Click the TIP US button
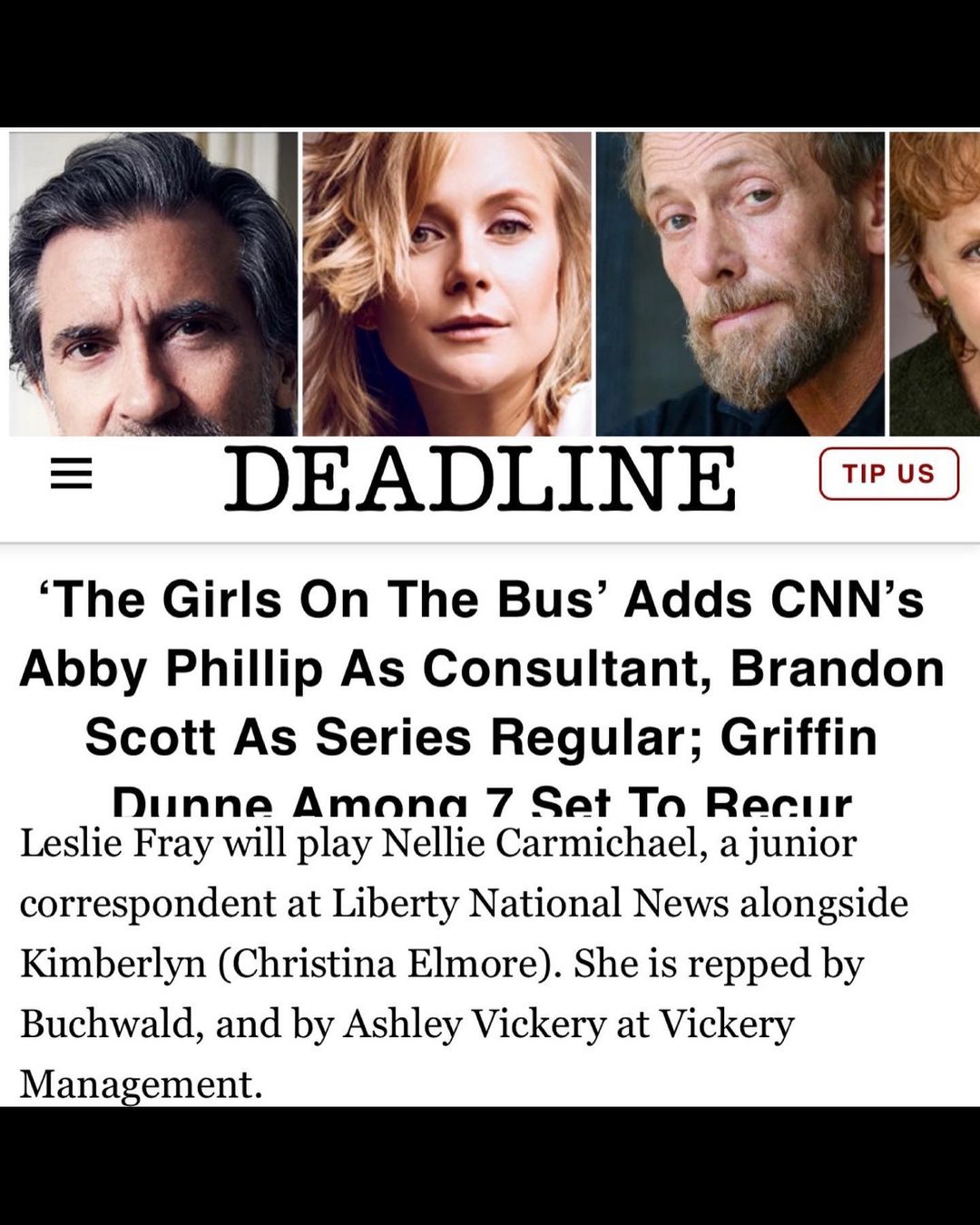 [x=889, y=473]
